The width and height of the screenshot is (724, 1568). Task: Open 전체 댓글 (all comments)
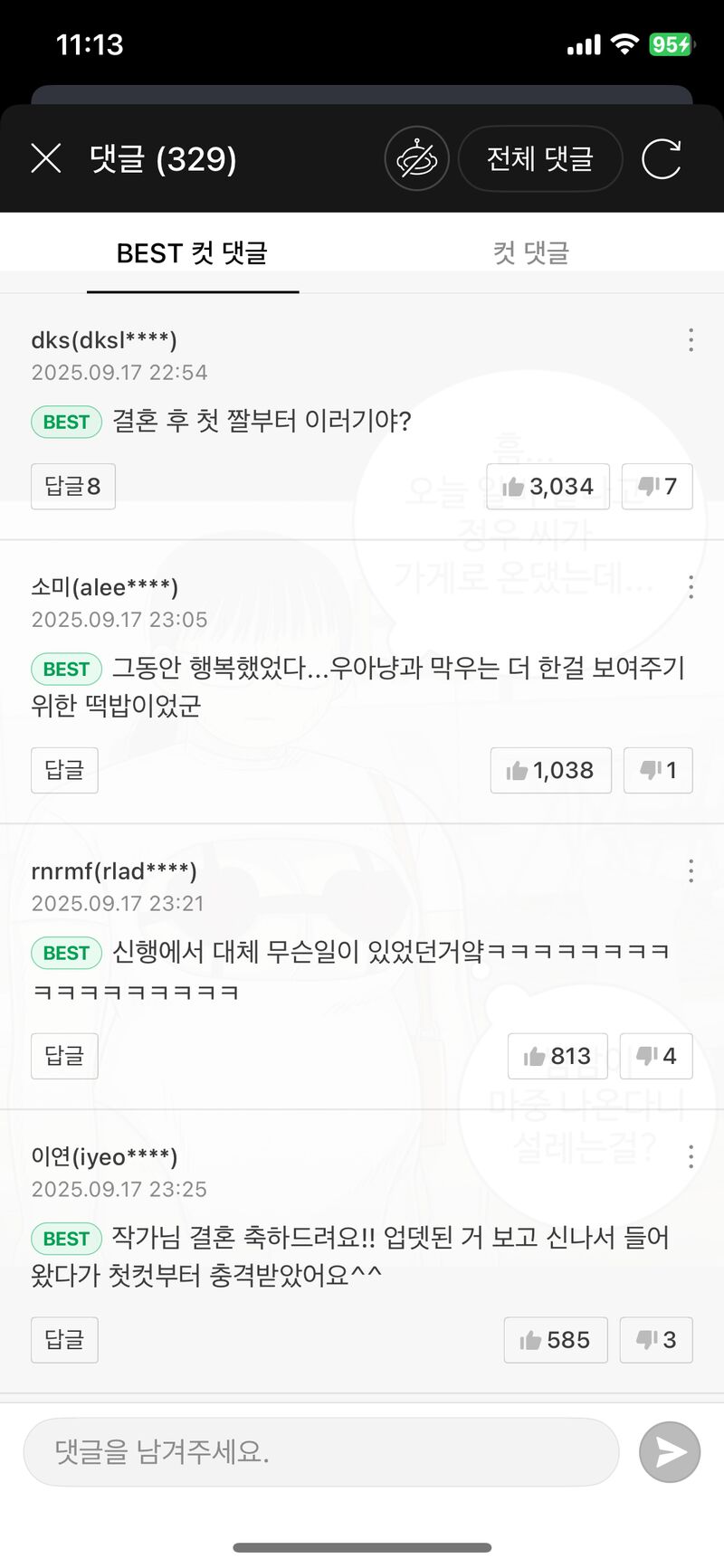540,159
